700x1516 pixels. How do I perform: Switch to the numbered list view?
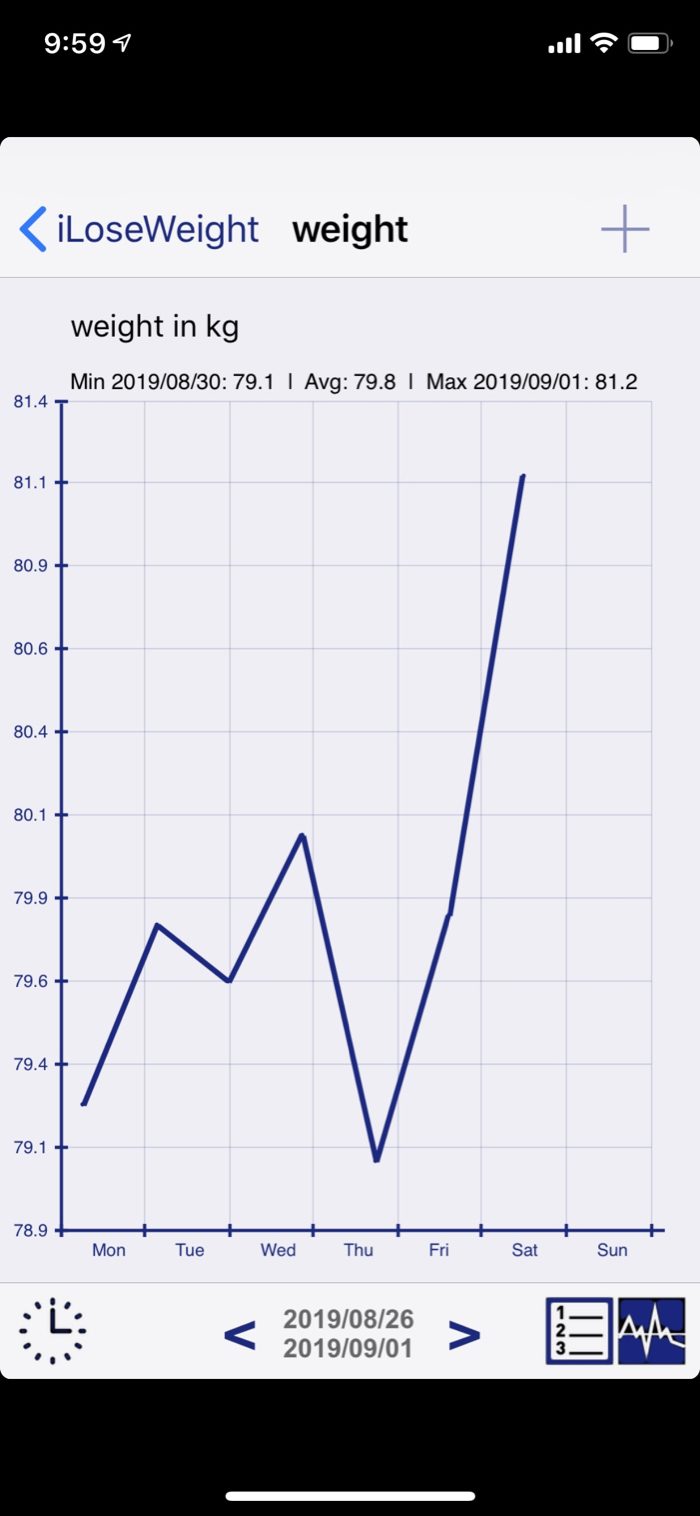pyautogui.click(x=579, y=1331)
